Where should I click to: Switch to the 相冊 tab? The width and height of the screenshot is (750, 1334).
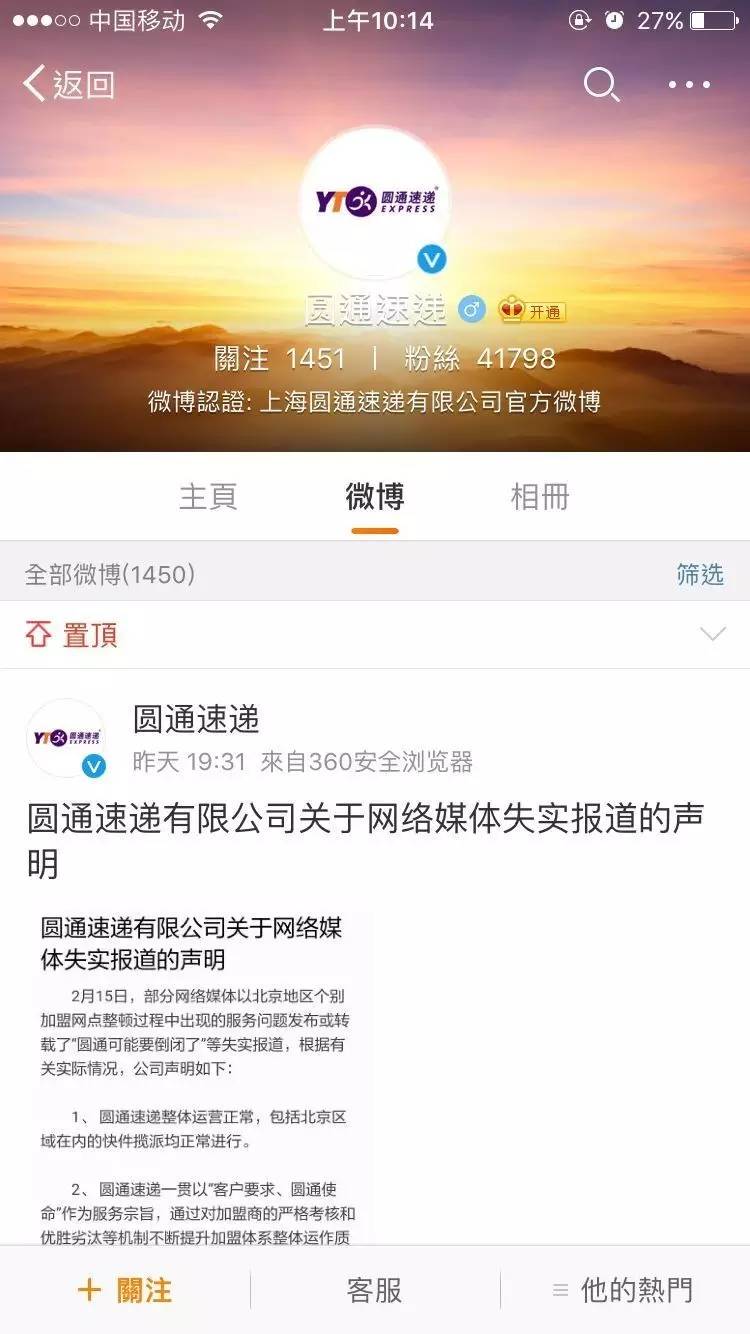tap(540, 496)
